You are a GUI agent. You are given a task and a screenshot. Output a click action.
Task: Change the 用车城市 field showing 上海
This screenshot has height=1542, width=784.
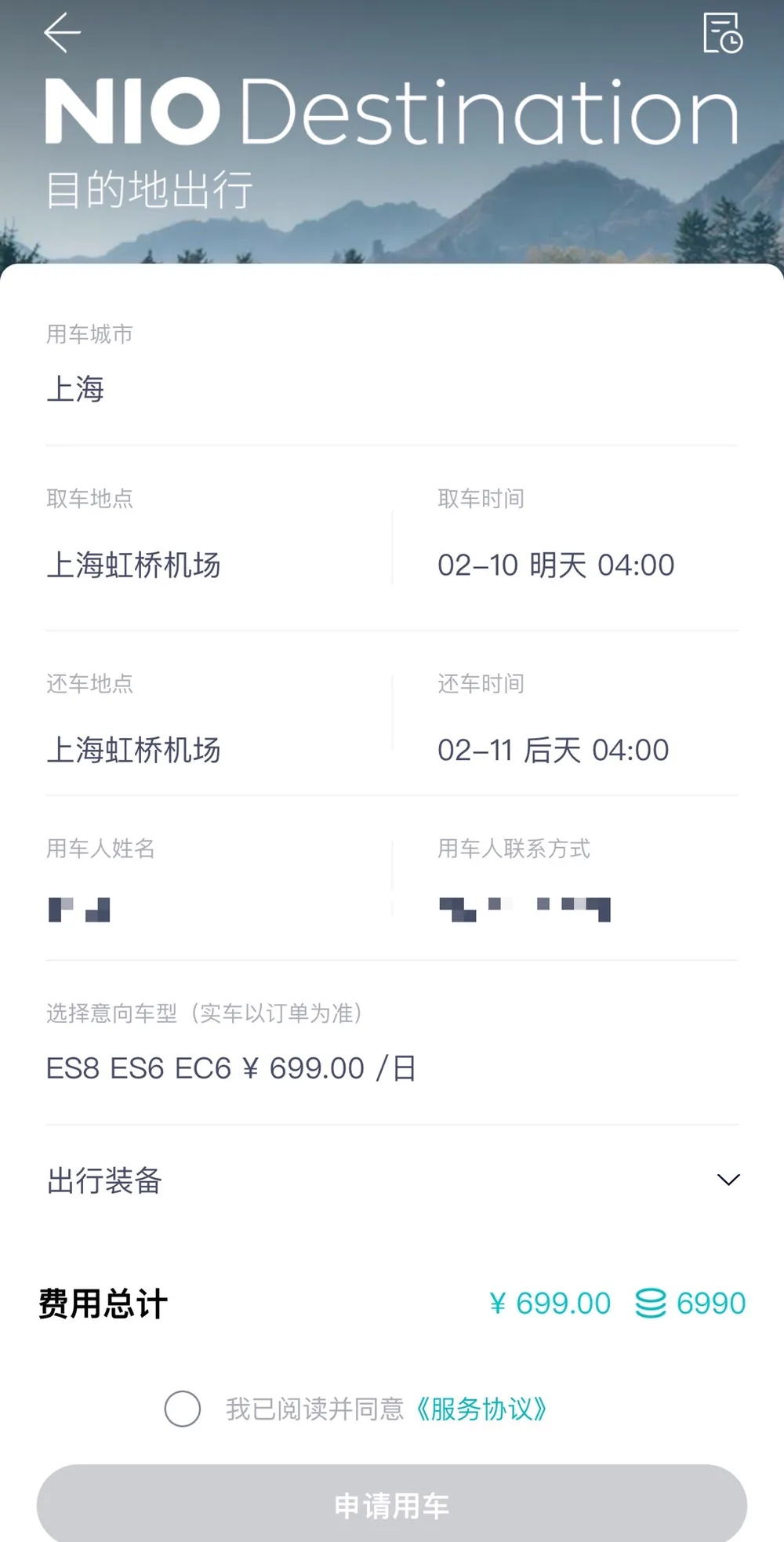392,363
